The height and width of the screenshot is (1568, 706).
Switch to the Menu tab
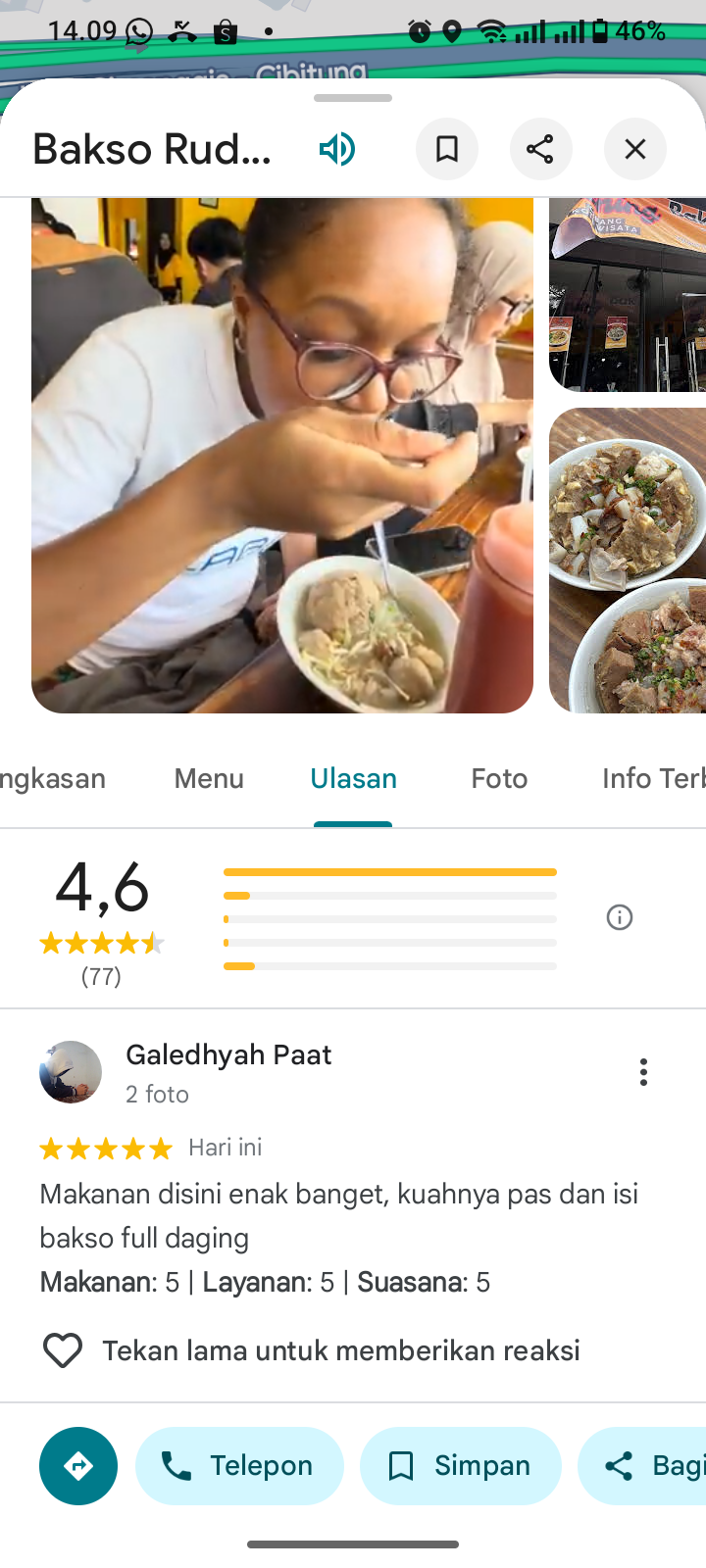point(209,778)
